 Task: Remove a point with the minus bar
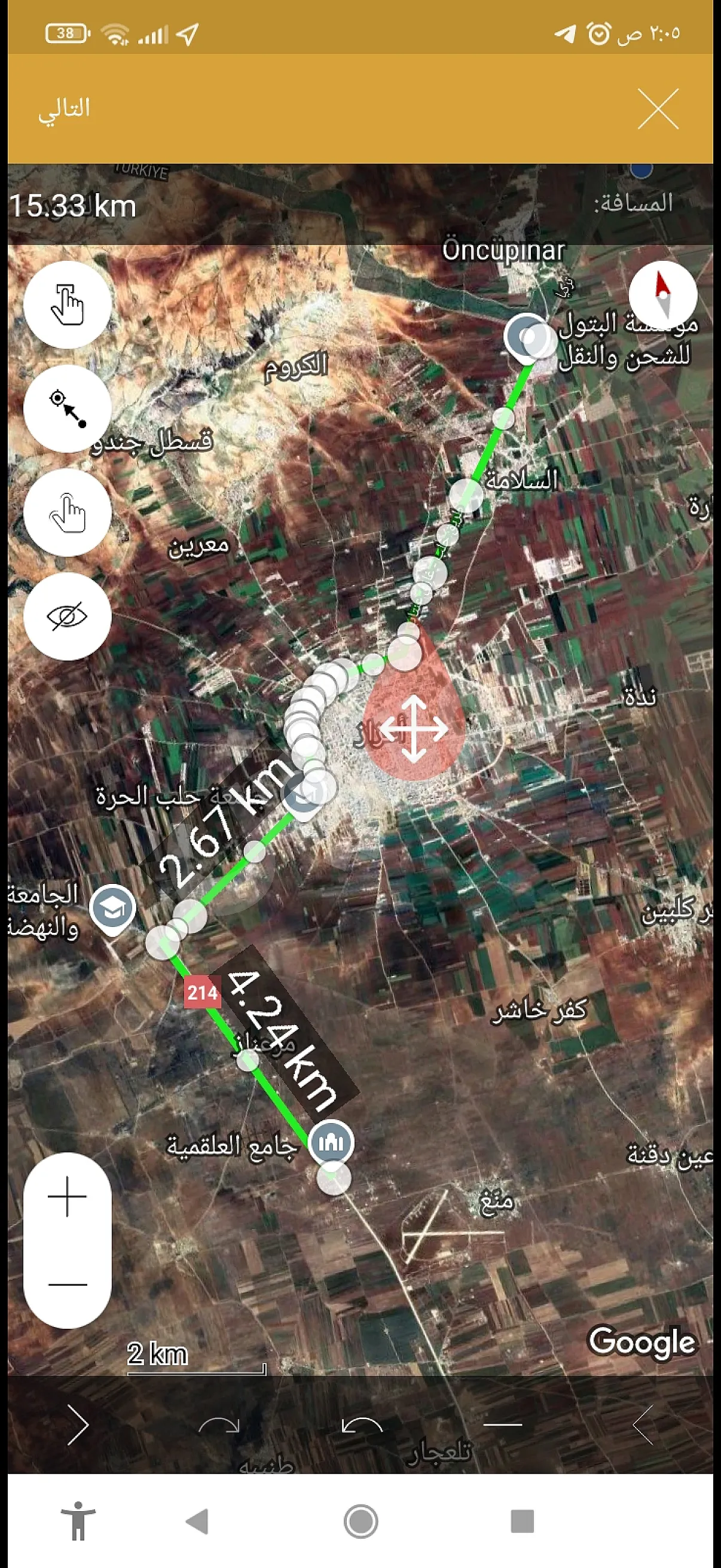click(x=503, y=1425)
